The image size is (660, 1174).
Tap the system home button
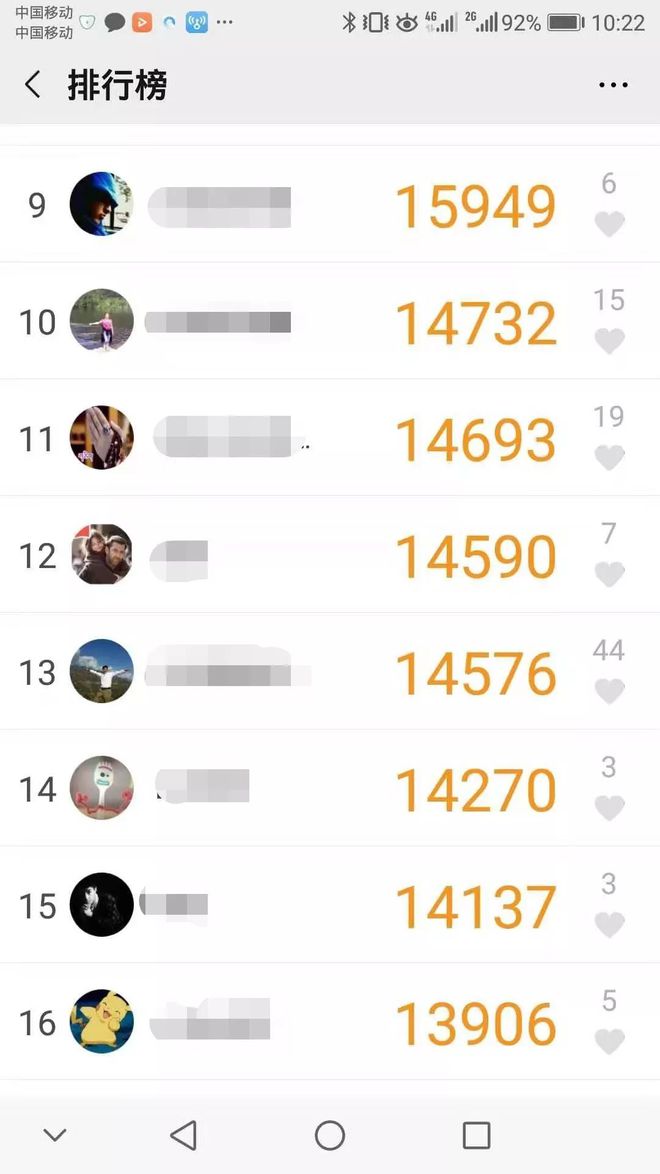click(330, 1135)
